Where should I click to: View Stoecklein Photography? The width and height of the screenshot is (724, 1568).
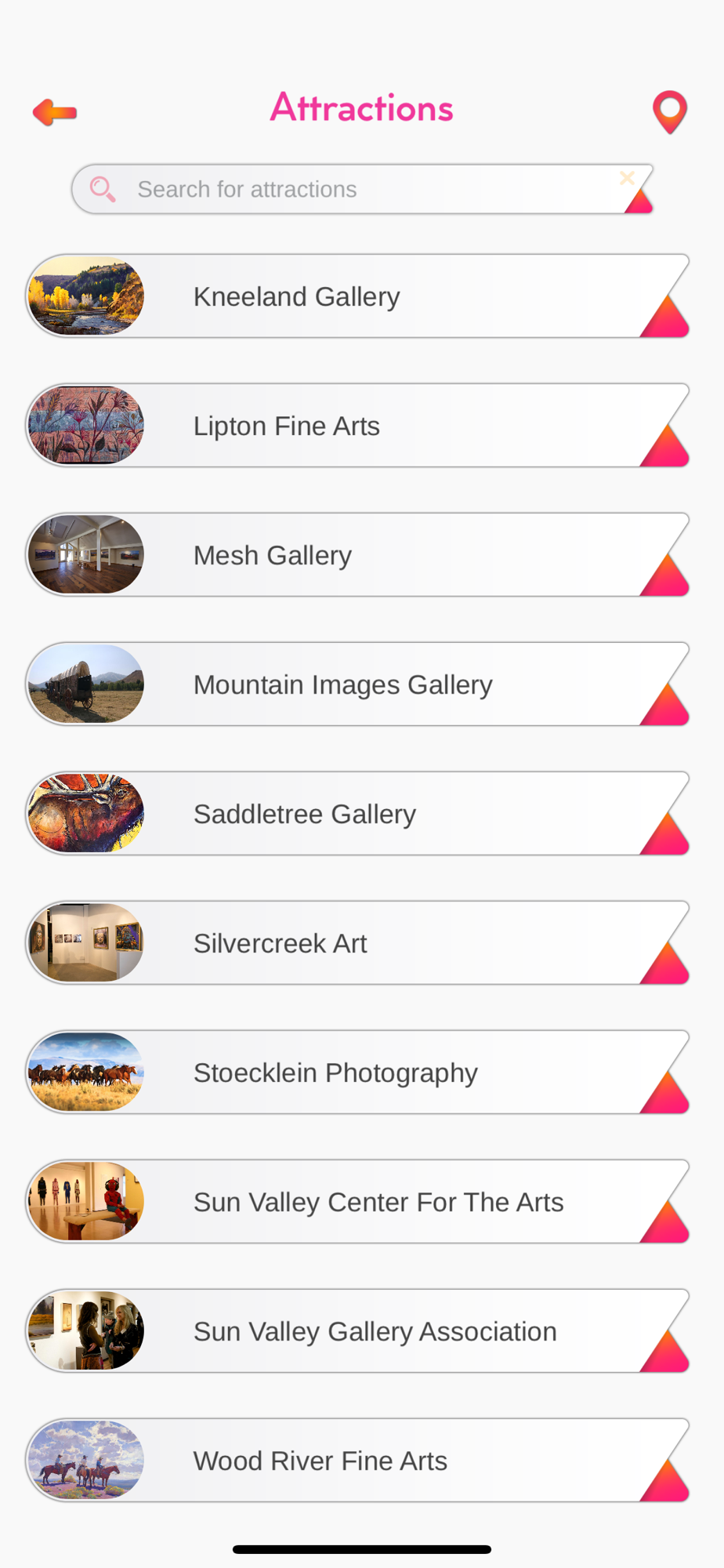(357, 1073)
